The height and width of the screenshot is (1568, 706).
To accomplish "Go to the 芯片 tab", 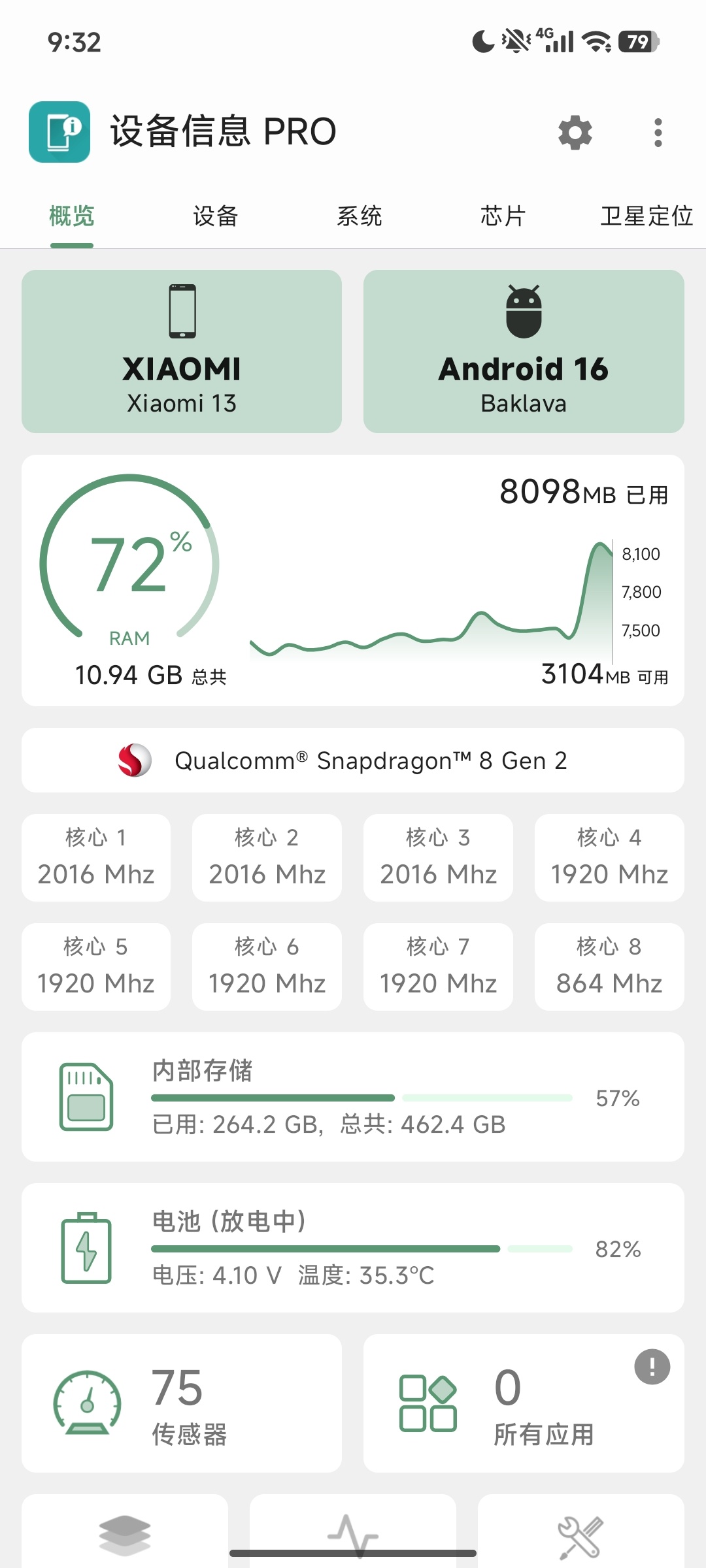I will [x=503, y=216].
